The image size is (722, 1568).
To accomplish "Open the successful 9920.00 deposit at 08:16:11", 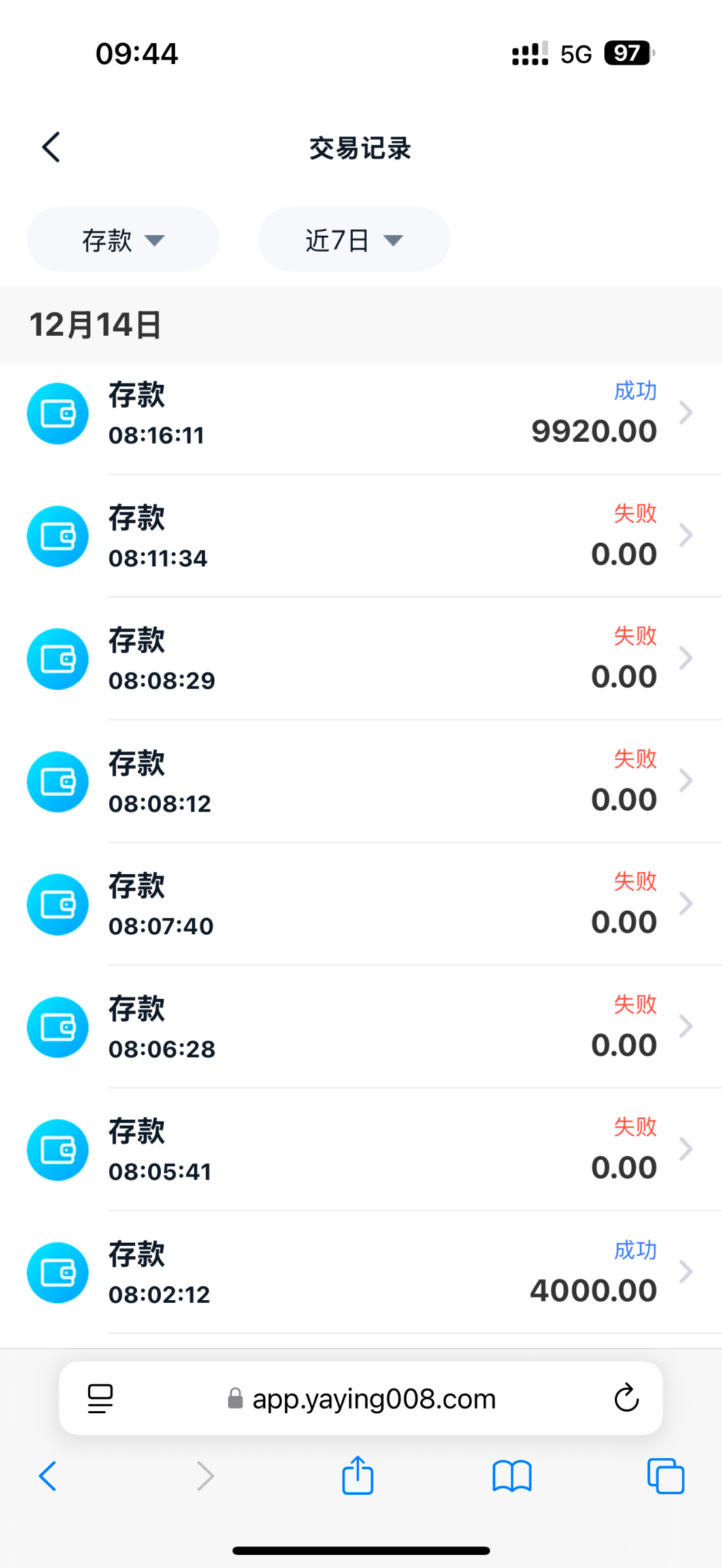I will [361, 414].
